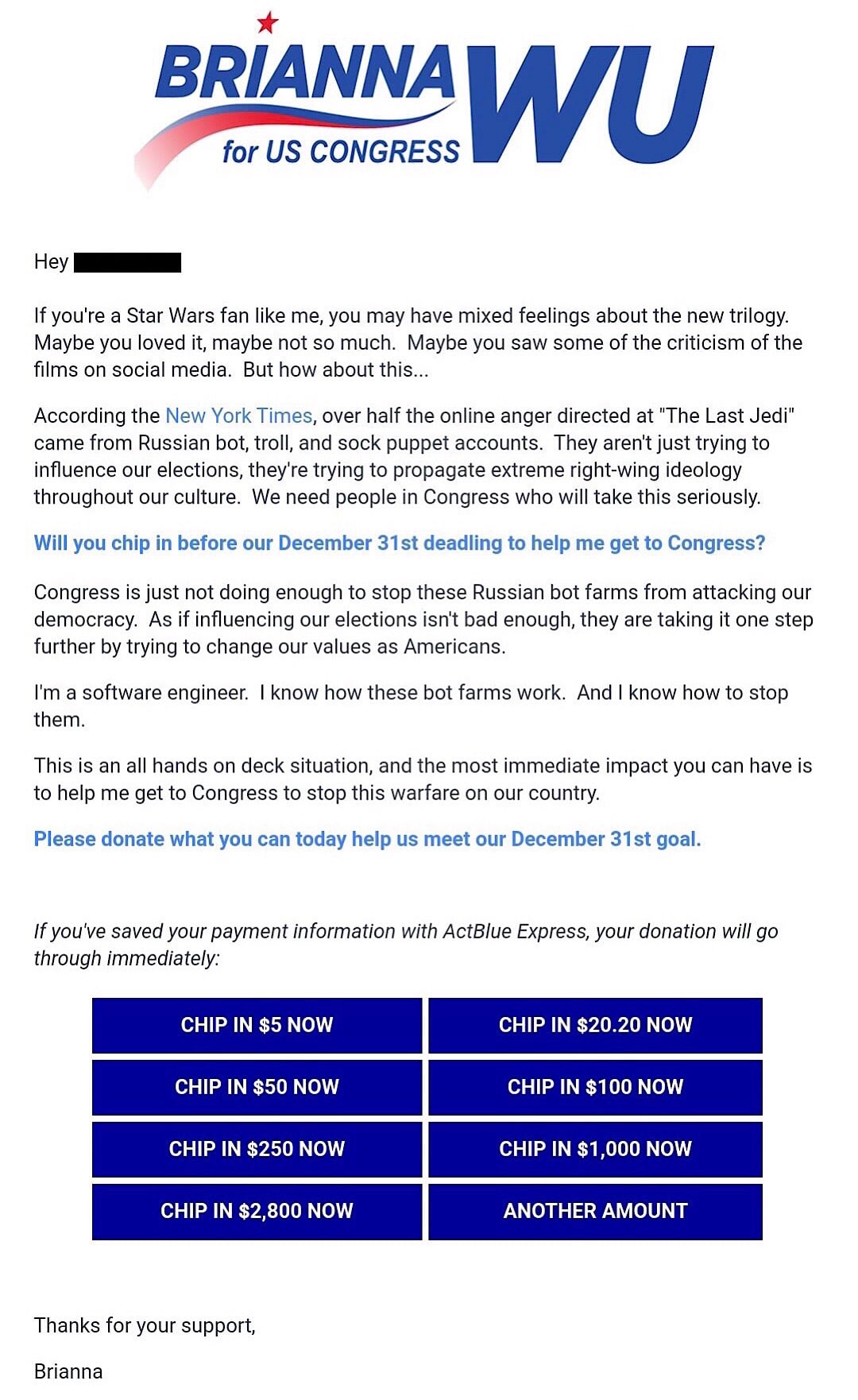Donate with the Chip in $50 button

tap(257, 1087)
